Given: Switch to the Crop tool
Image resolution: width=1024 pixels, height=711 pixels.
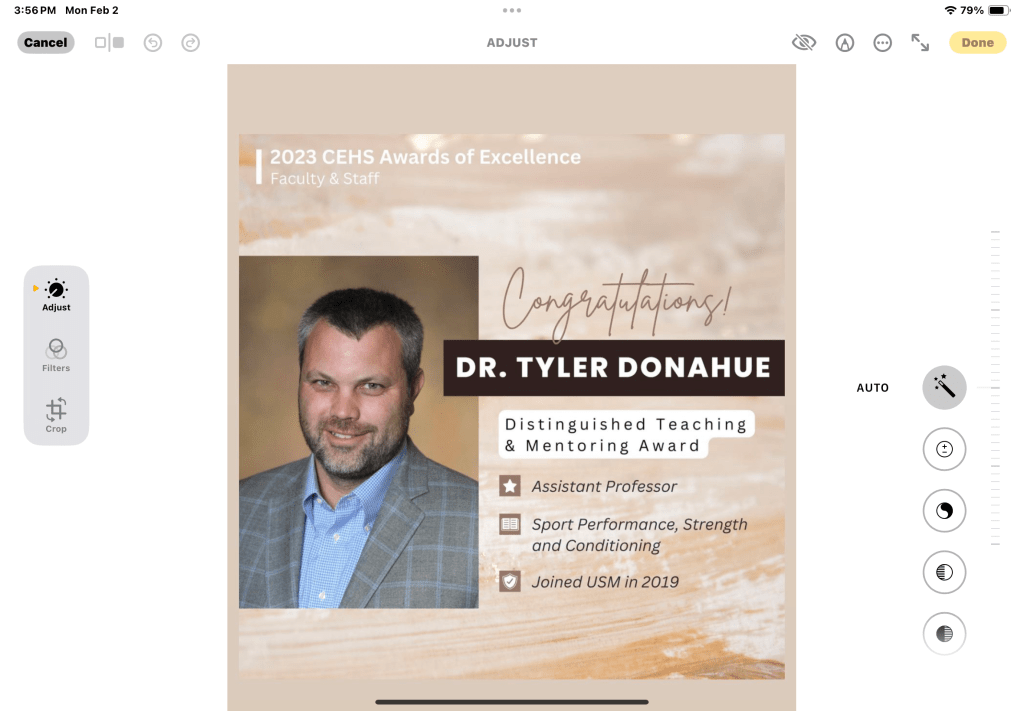Looking at the screenshot, I should [x=56, y=414].
